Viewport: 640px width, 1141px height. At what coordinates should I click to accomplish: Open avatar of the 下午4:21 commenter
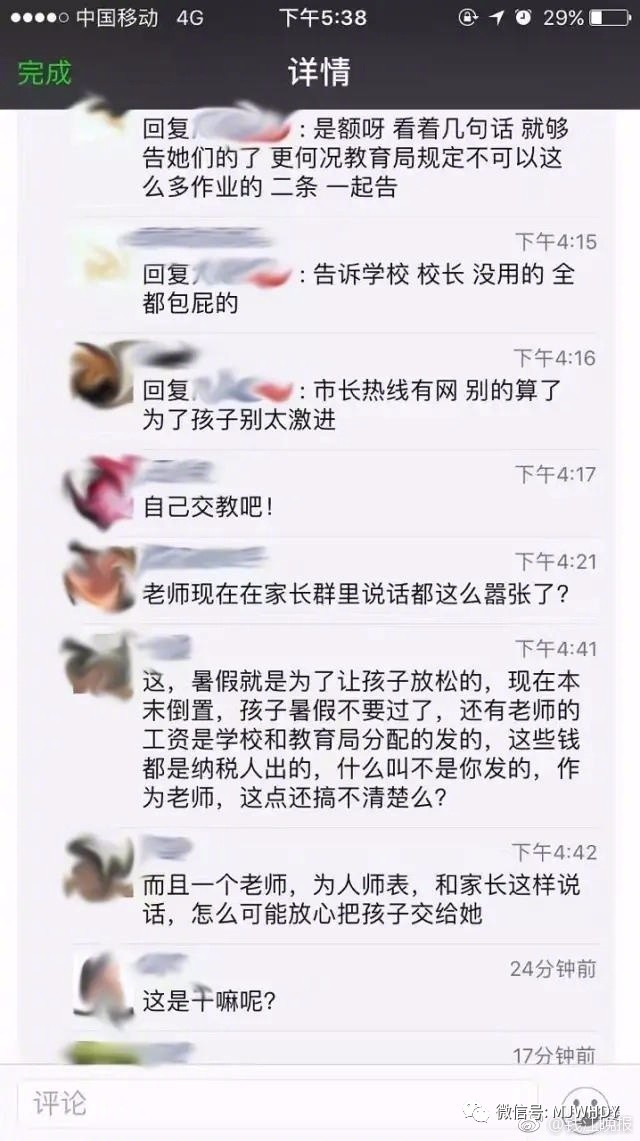coord(97,578)
